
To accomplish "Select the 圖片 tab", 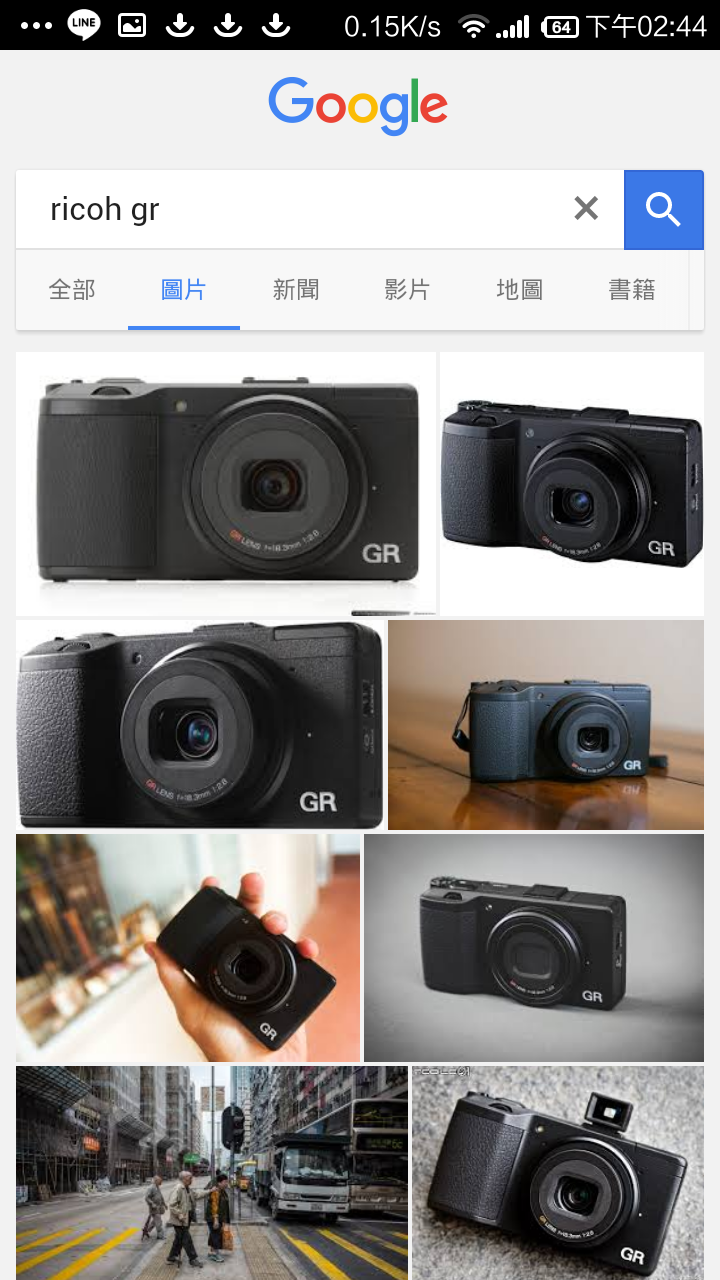I will tap(184, 290).
